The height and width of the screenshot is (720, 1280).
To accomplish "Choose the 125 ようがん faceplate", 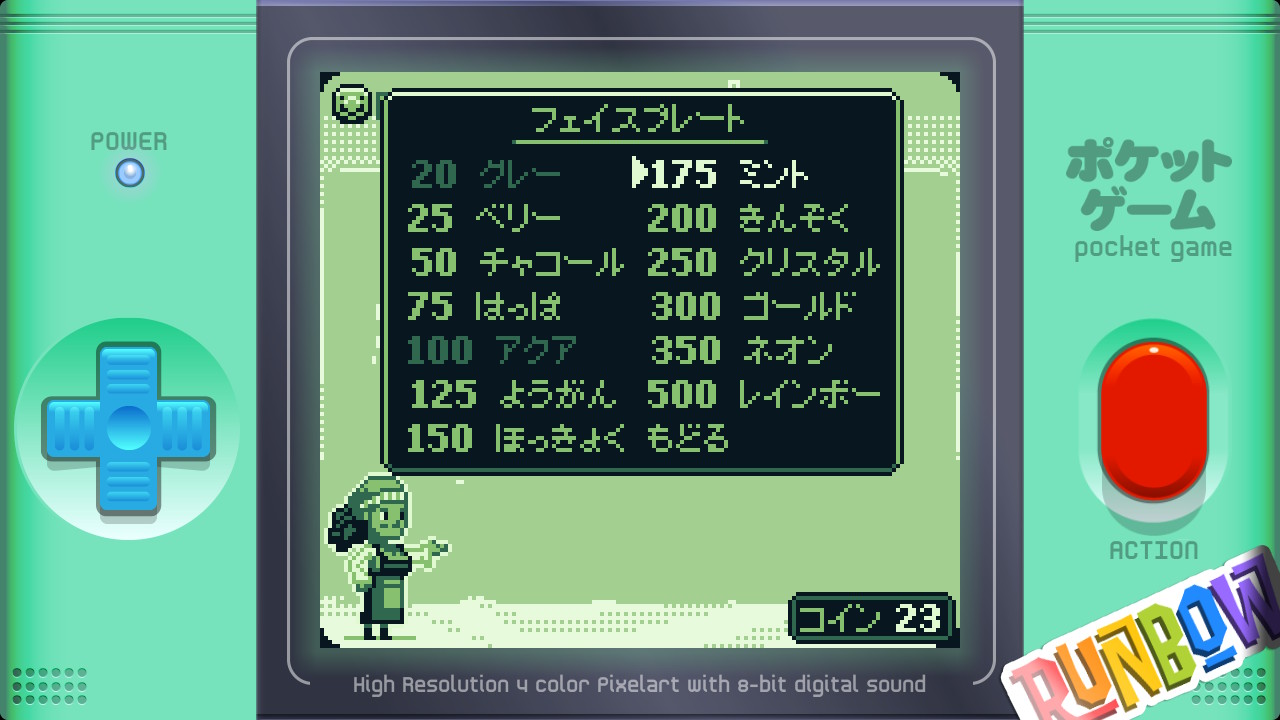I will point(512,394).
